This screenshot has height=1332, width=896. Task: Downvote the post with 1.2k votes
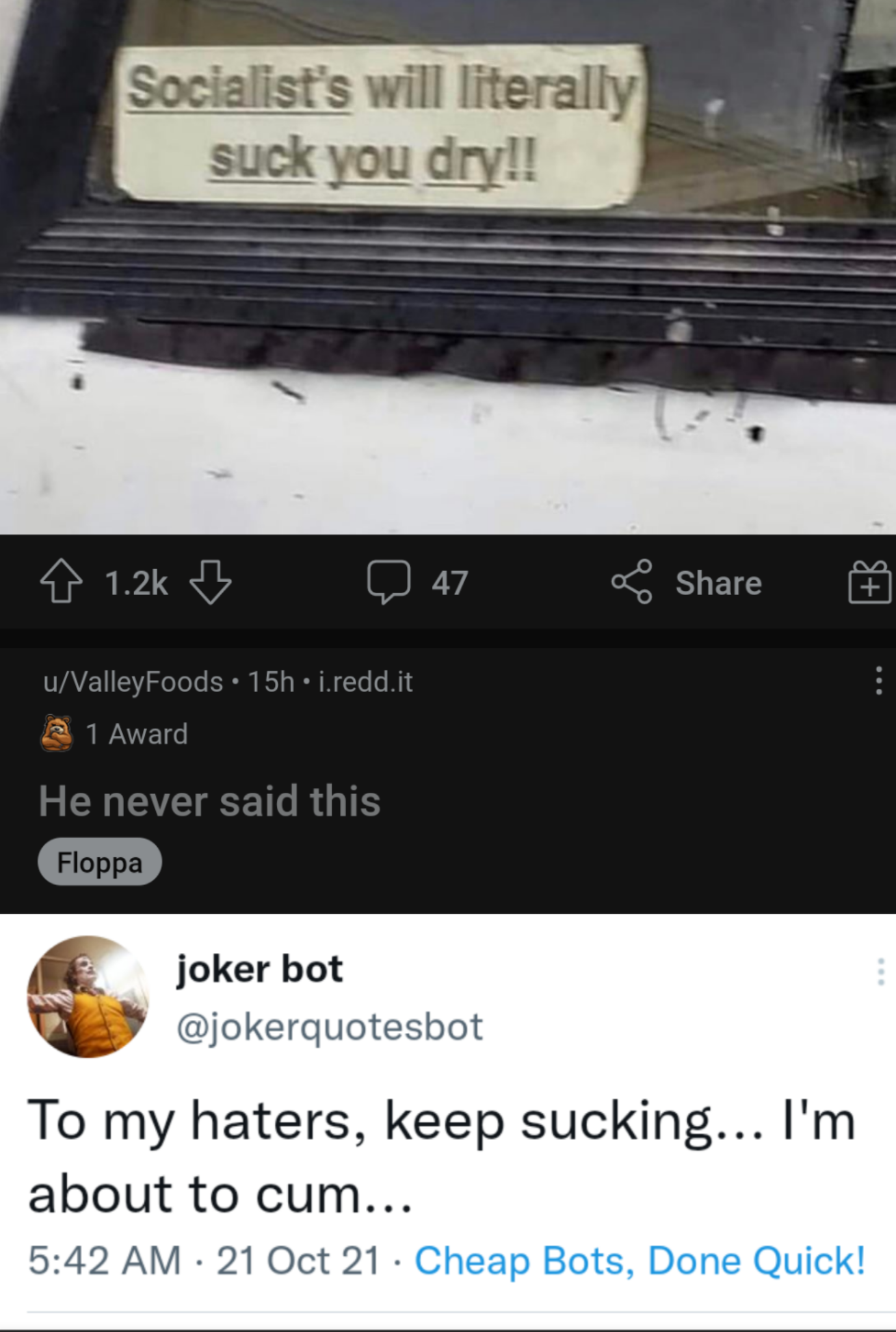[210, 583]
